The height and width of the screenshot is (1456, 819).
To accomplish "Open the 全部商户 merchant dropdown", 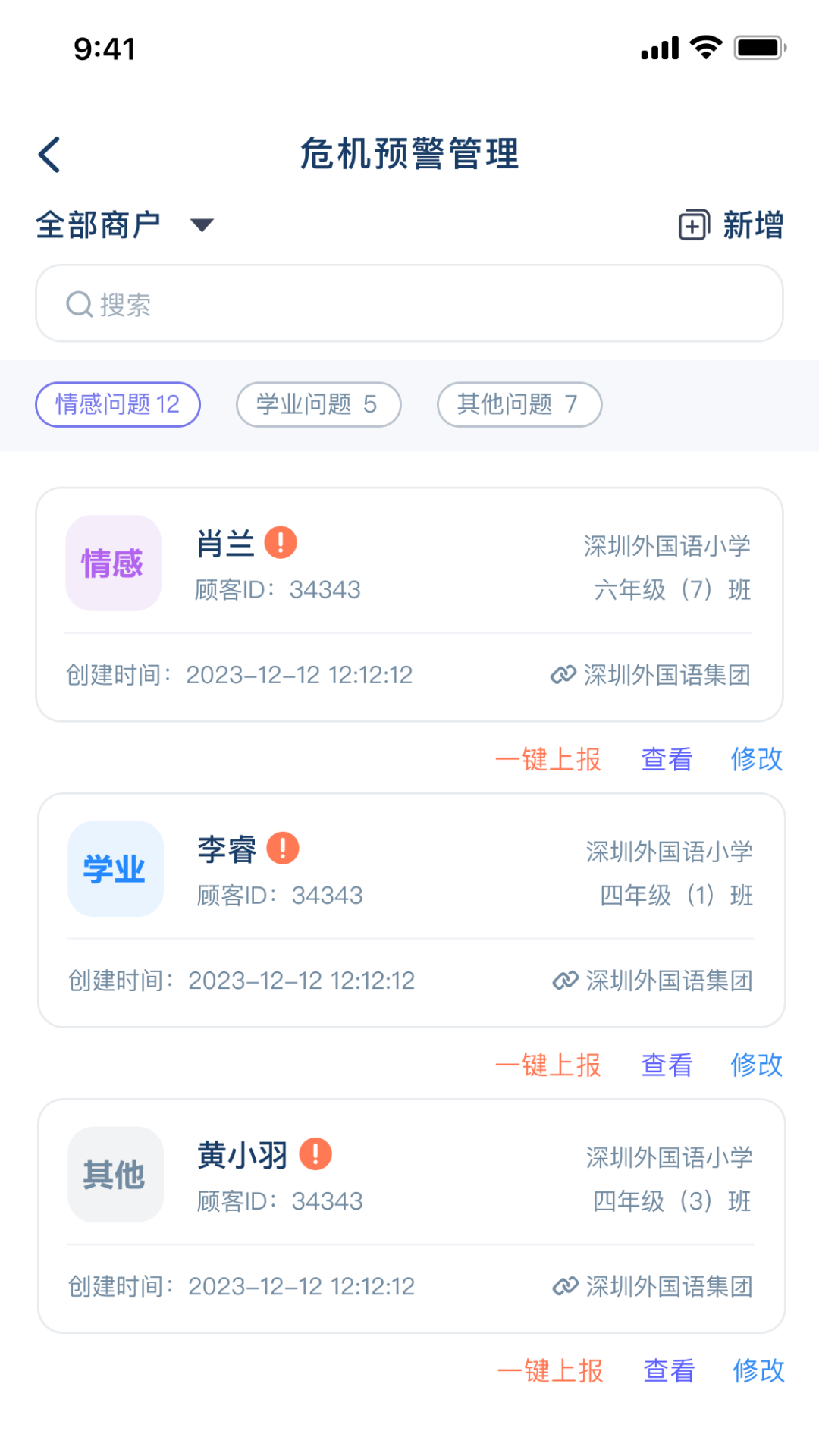I will 99,224.
